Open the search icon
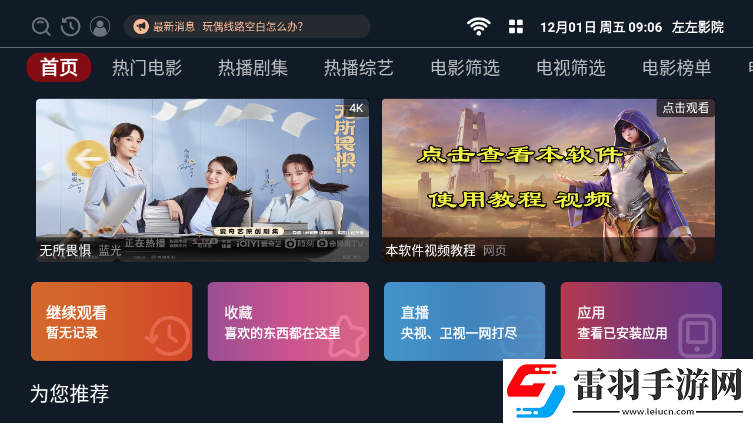The width and height of the screenshot is (753, 423). [41, 27]
